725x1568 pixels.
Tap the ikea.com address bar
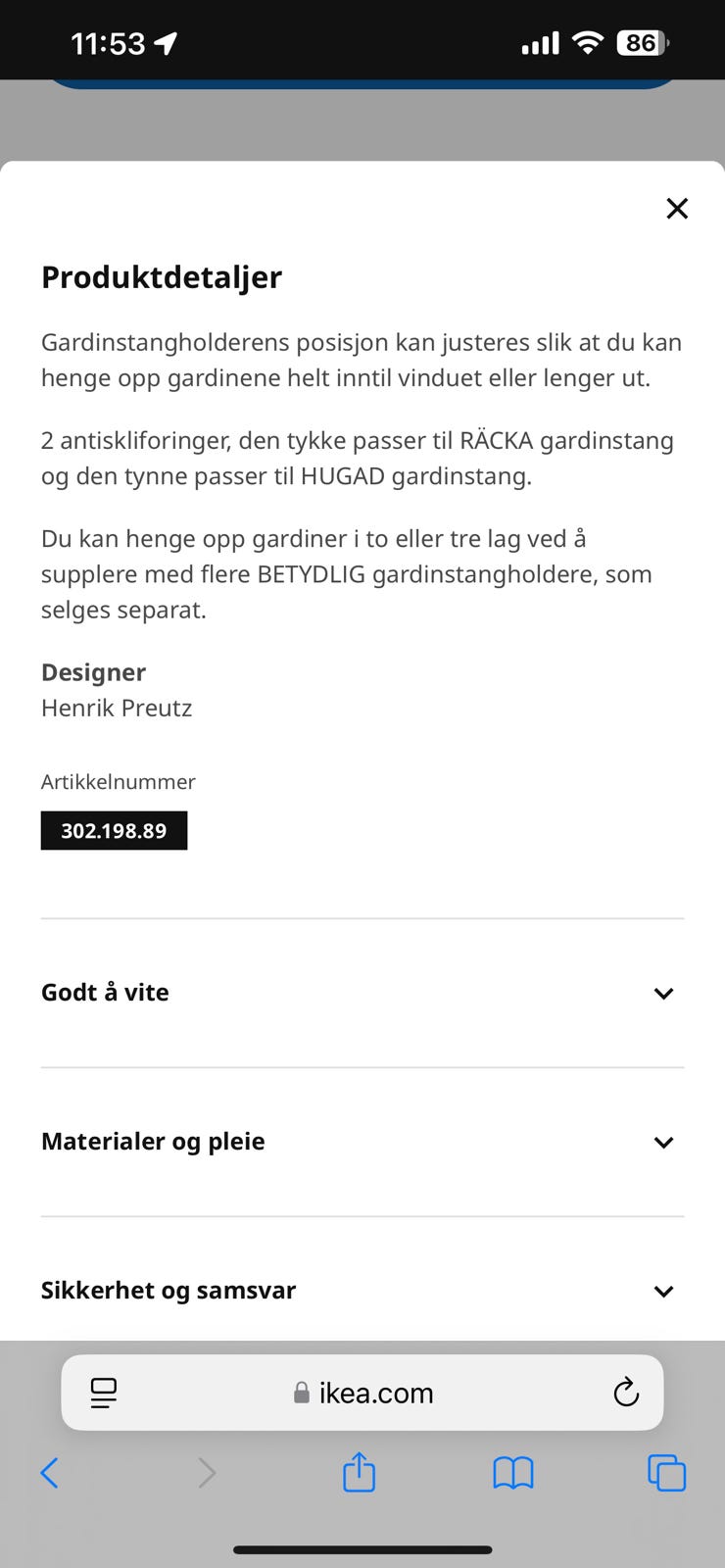coord(377,1393)
